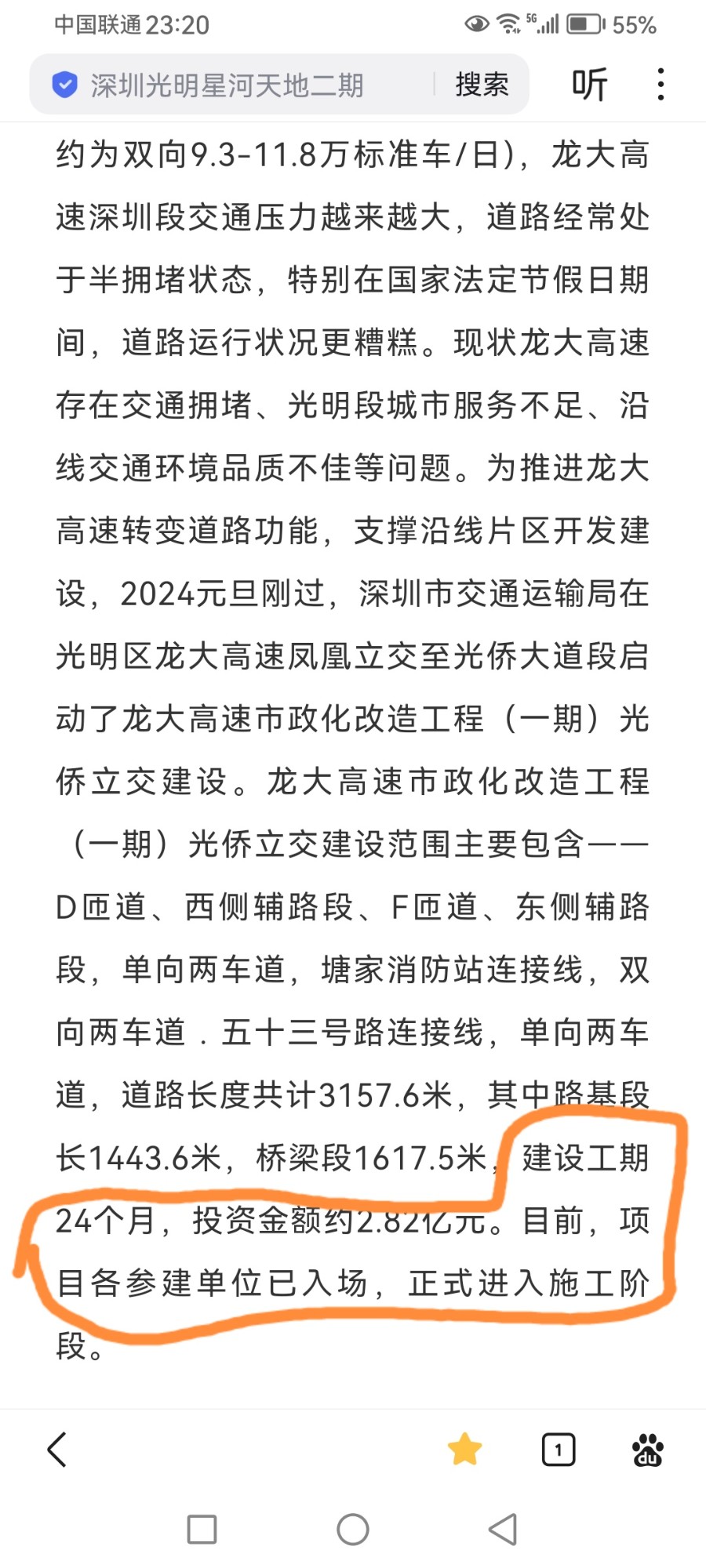706x1568 pixels.
Task: Open recent apps with the square button
Action: [x=202, y=1529]
